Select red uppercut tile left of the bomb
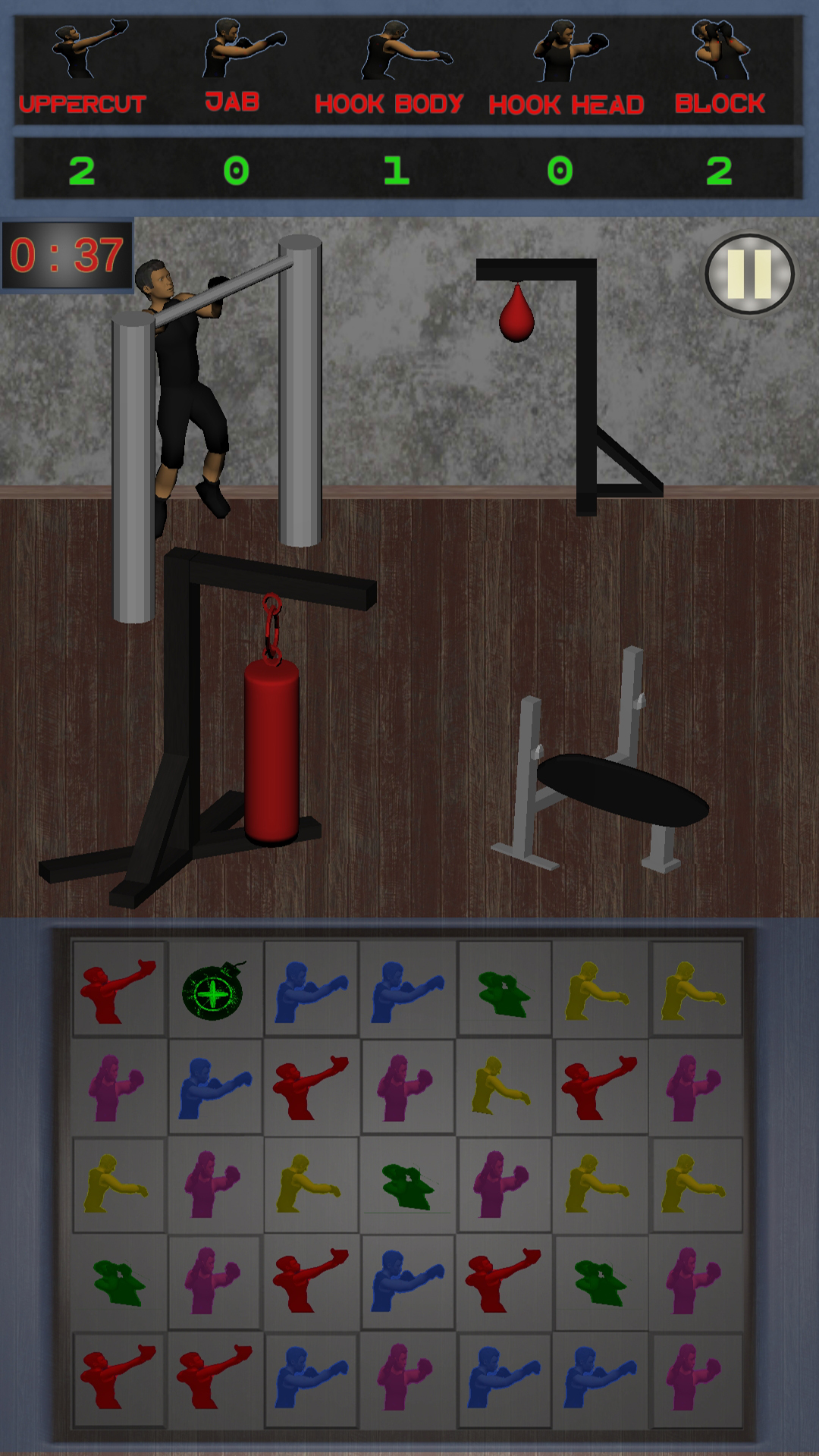 click(119, 990)
